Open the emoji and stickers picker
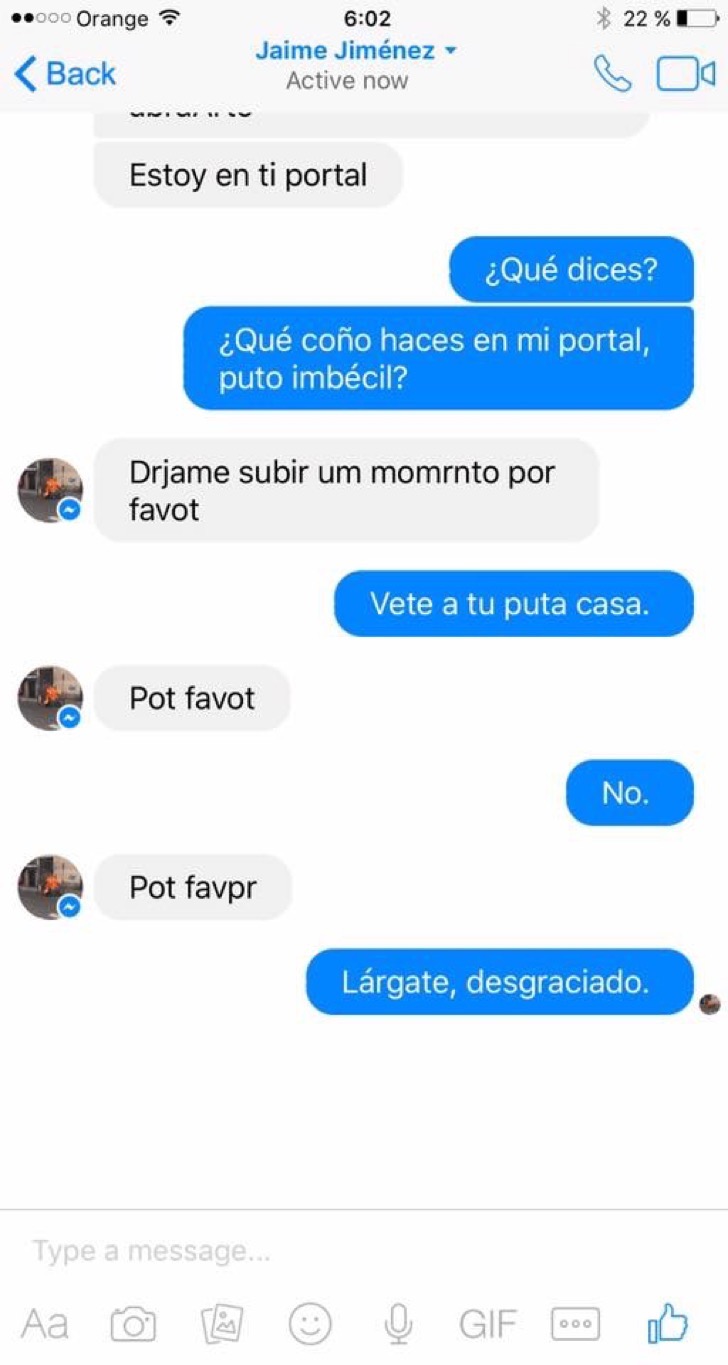 coord(310,1325)
